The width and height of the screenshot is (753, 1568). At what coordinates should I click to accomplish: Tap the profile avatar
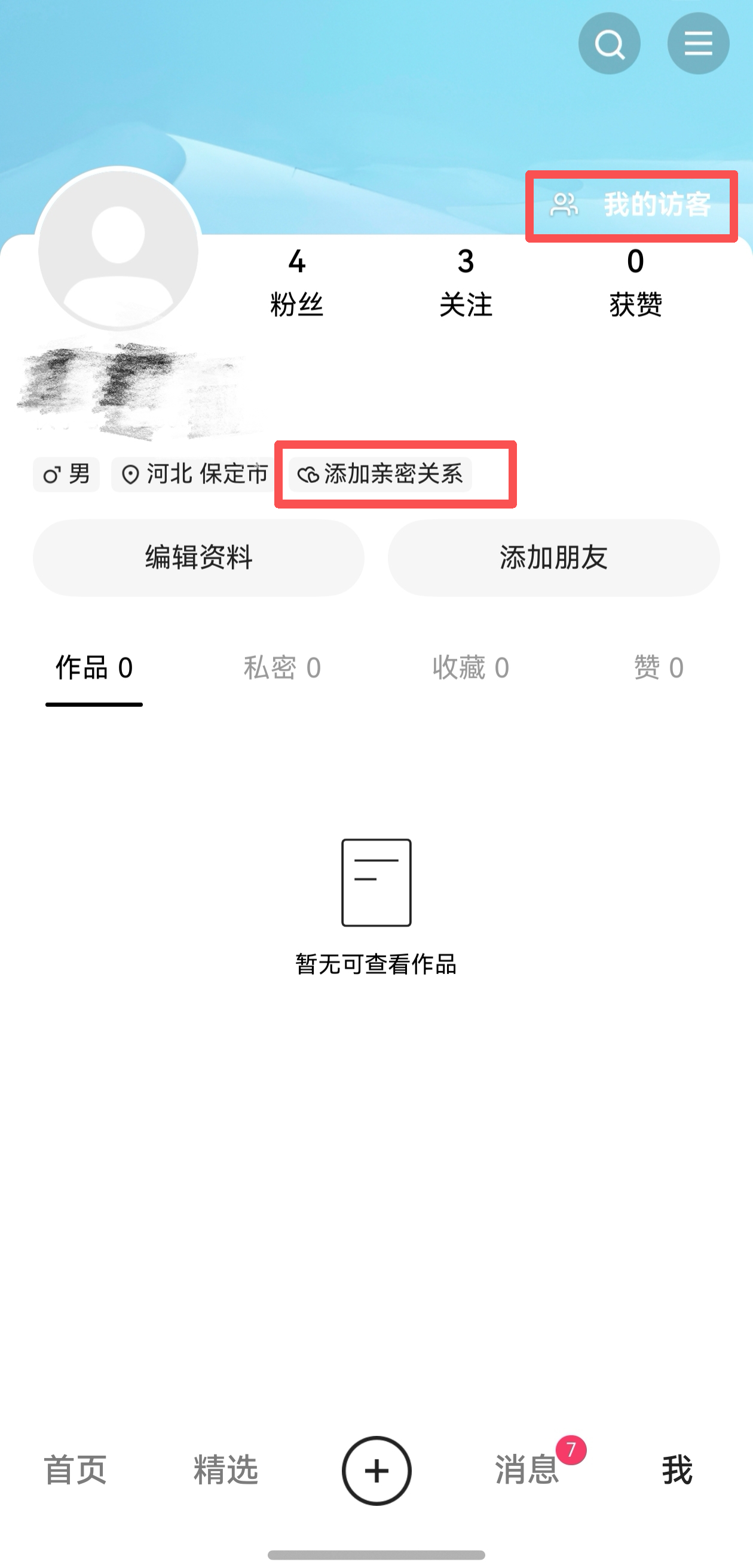click(118, 250)
